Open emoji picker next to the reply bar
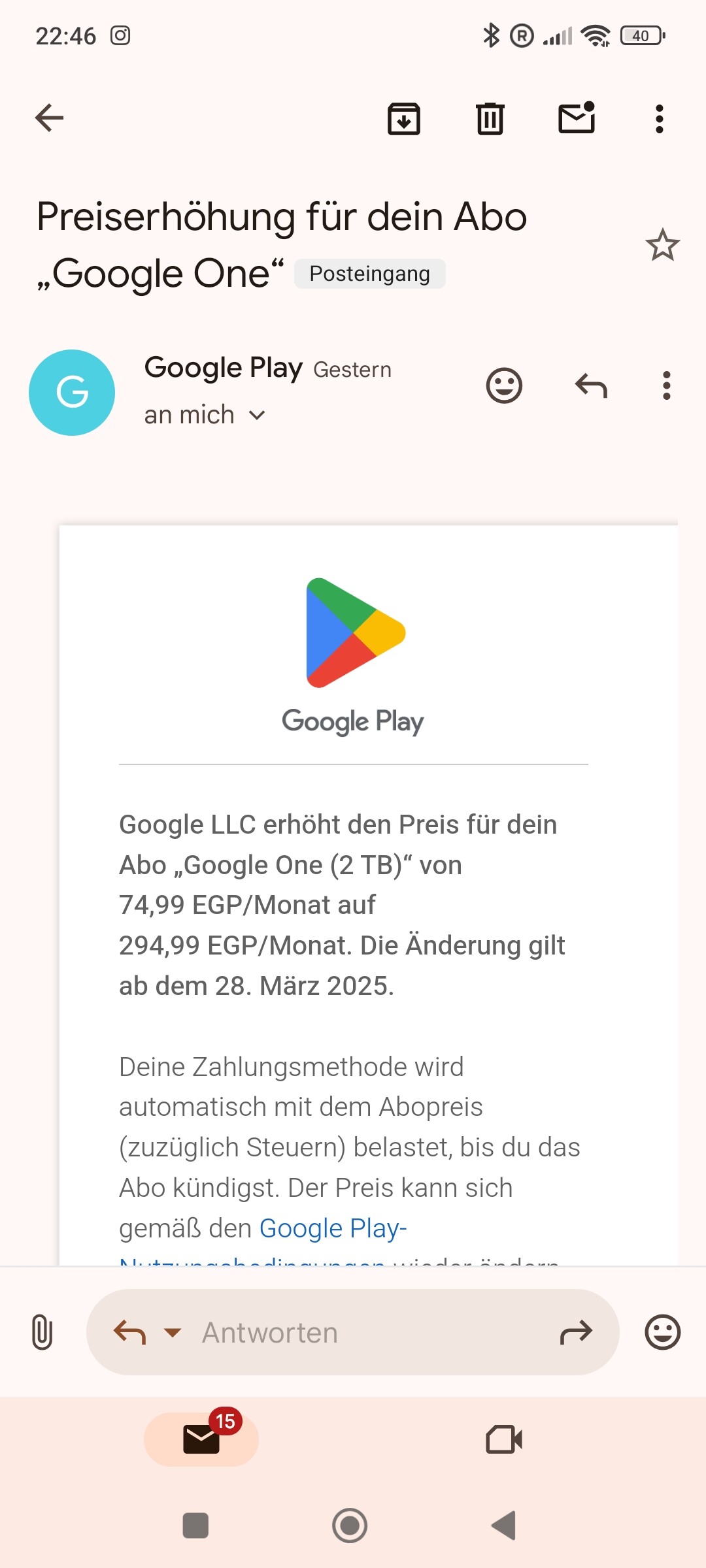The image size is (706, 1568). 662,1332
